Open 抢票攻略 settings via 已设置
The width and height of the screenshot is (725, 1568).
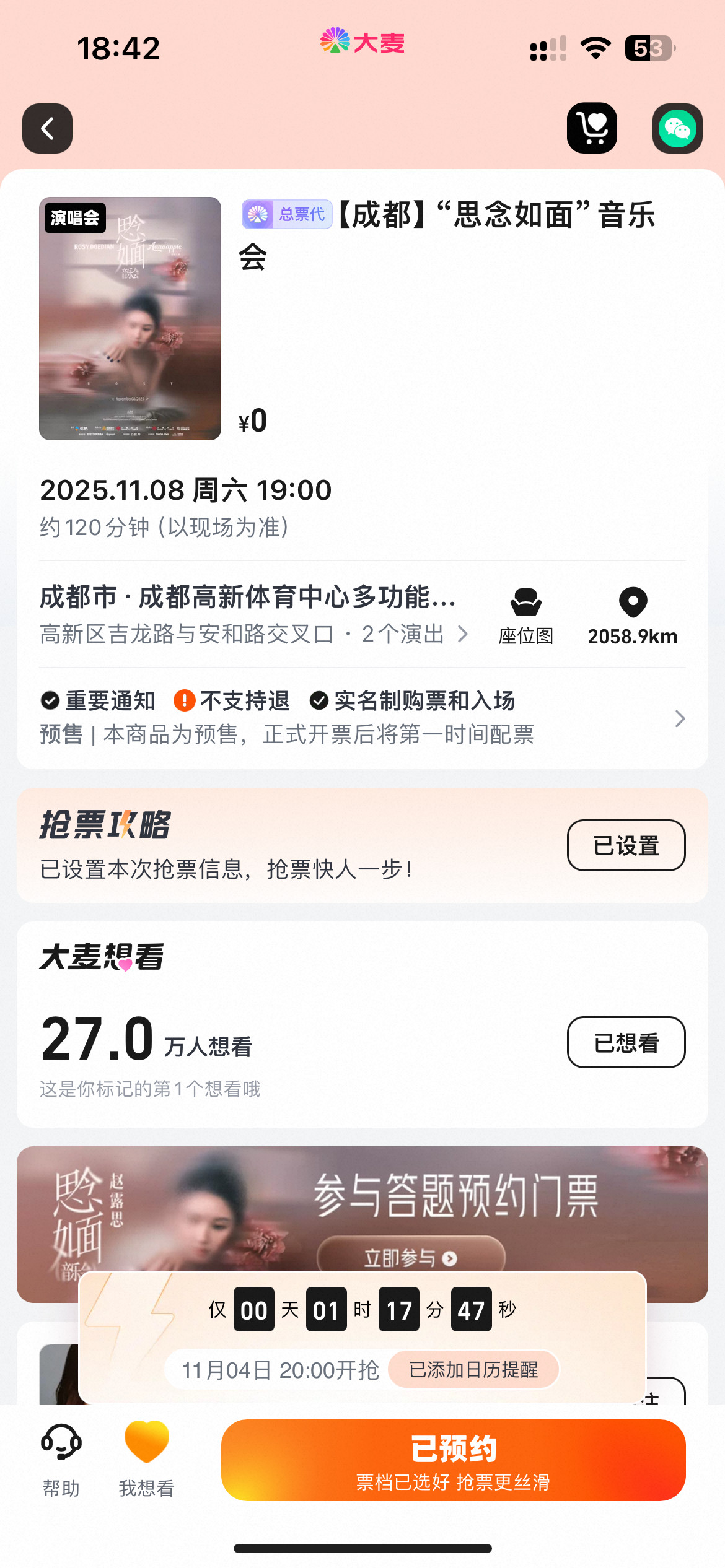[626, 845]
